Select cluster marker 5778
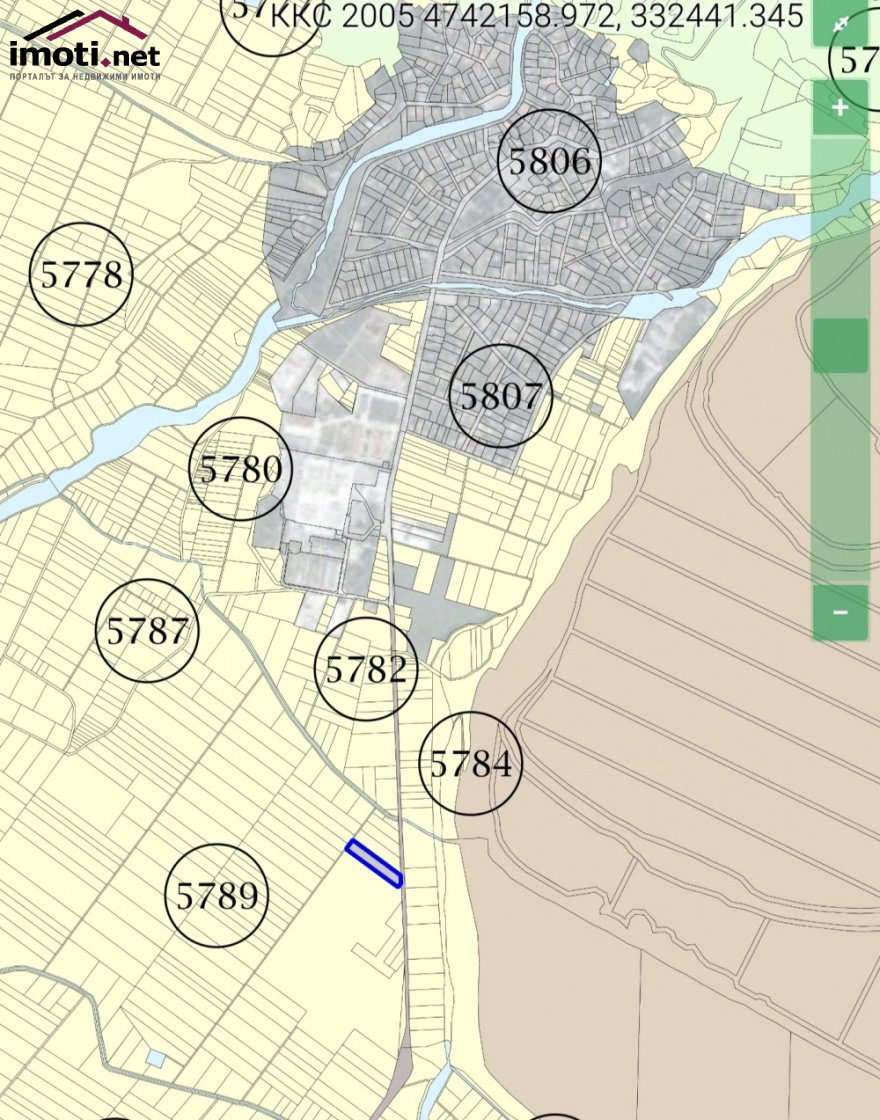Viewport: 880px width, 1120px height. [x=81, y=274]
